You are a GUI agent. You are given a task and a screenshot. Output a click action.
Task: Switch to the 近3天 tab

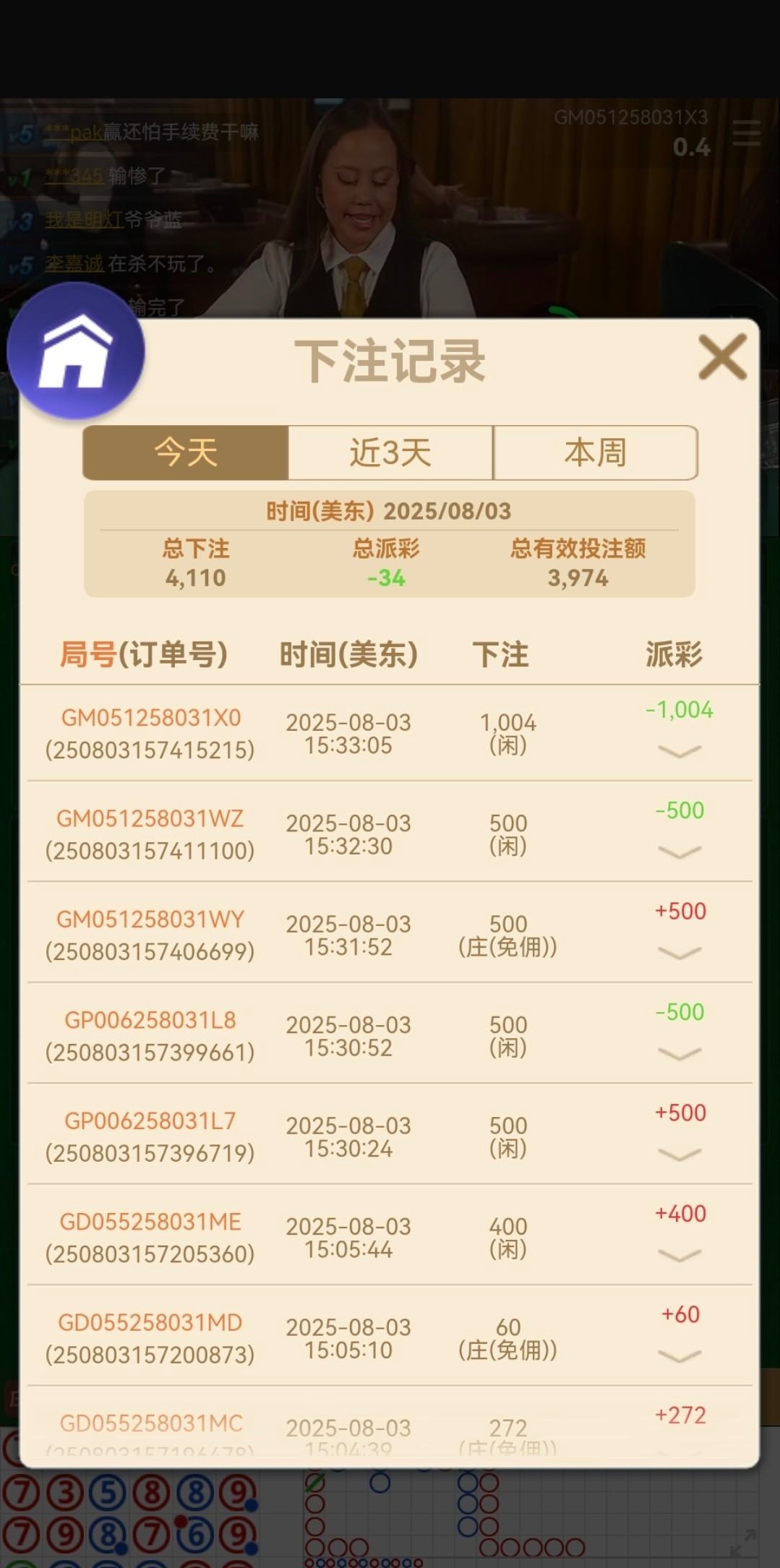(x=390, y=453)
